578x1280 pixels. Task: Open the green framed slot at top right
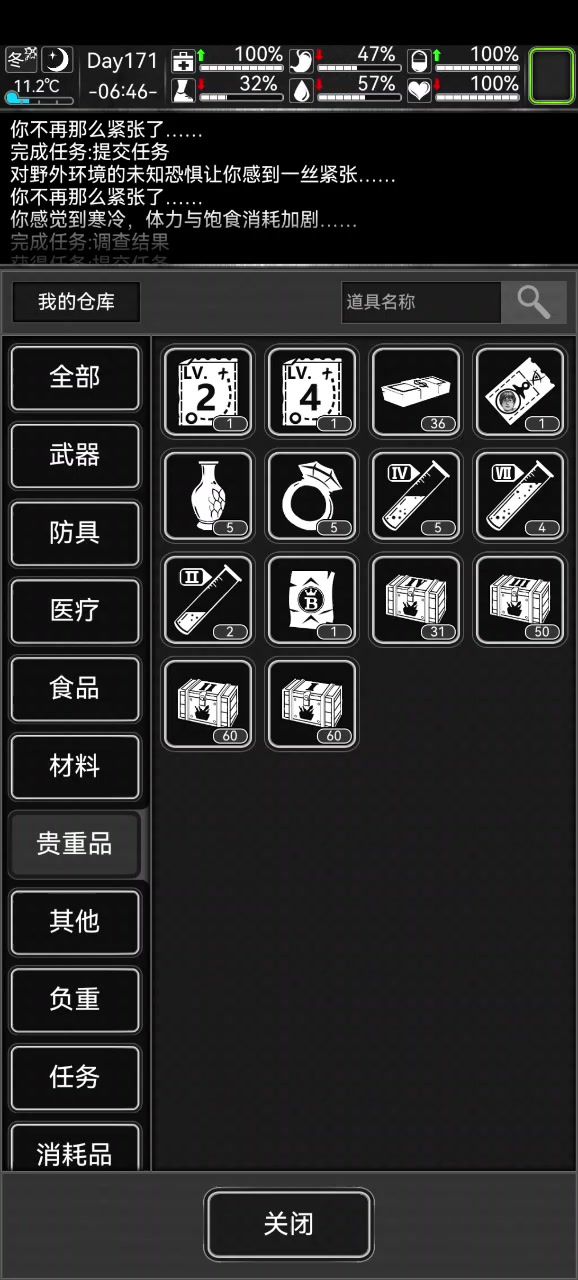(x=552, y=76)
